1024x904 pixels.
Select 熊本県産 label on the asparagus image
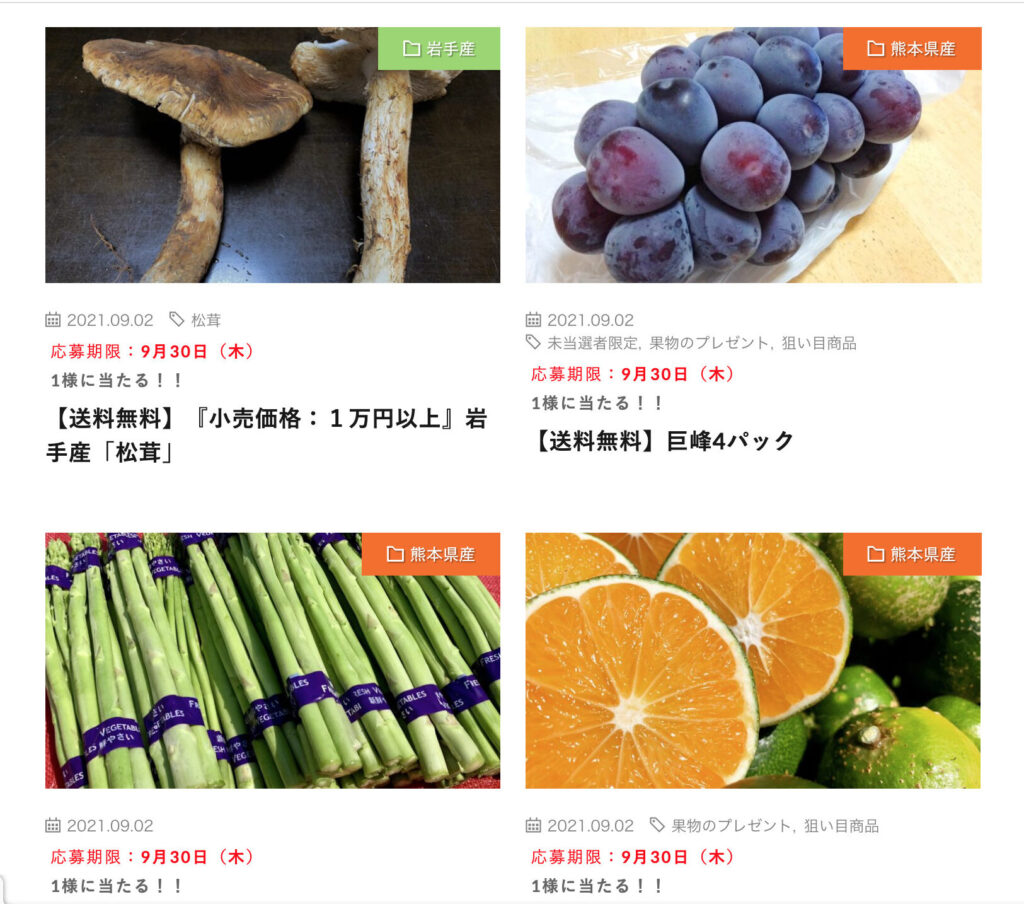pyautogui.click(x=431, y=554)
